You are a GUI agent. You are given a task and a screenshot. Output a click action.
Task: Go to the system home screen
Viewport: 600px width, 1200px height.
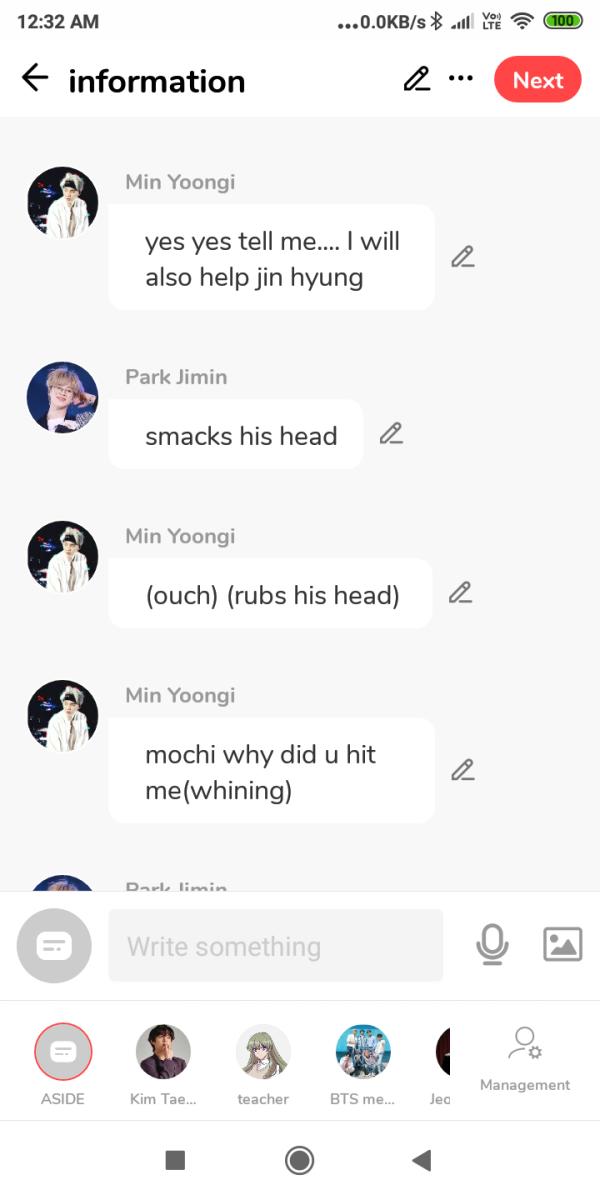299,1160
